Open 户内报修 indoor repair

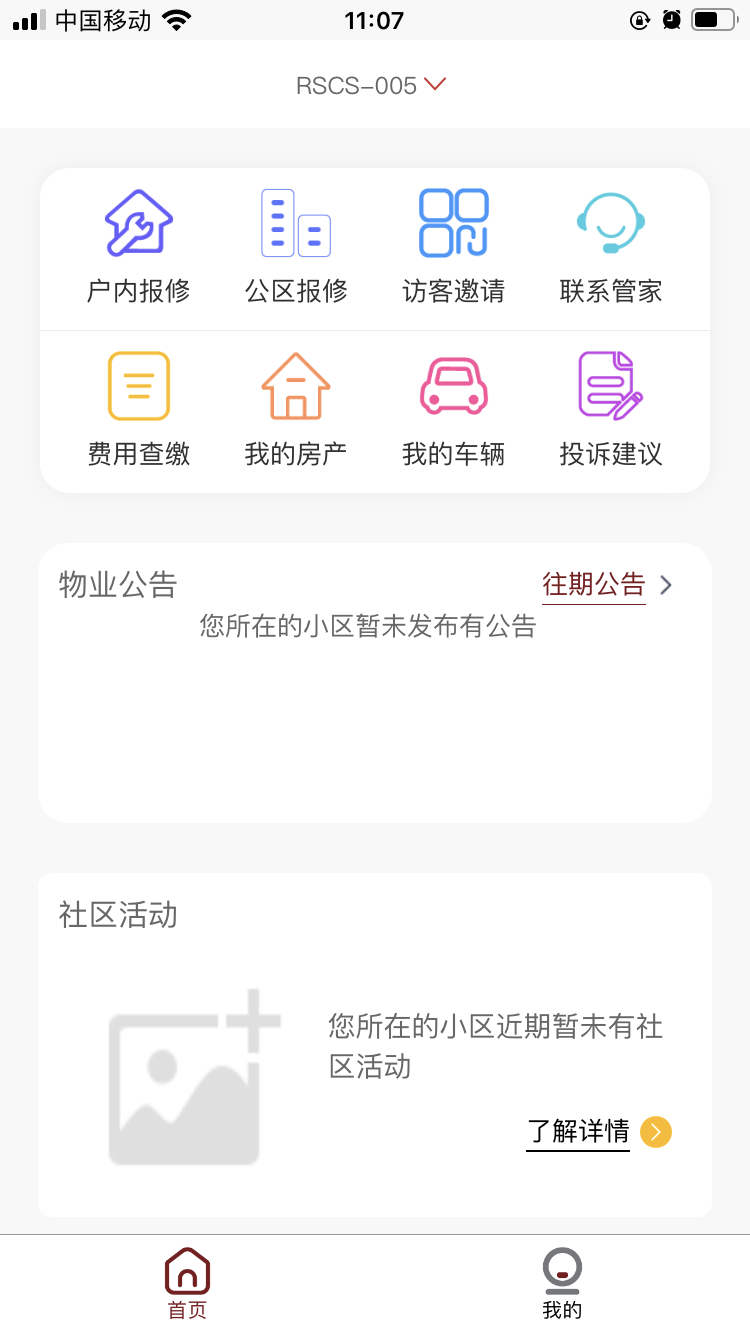click(139, 247)
